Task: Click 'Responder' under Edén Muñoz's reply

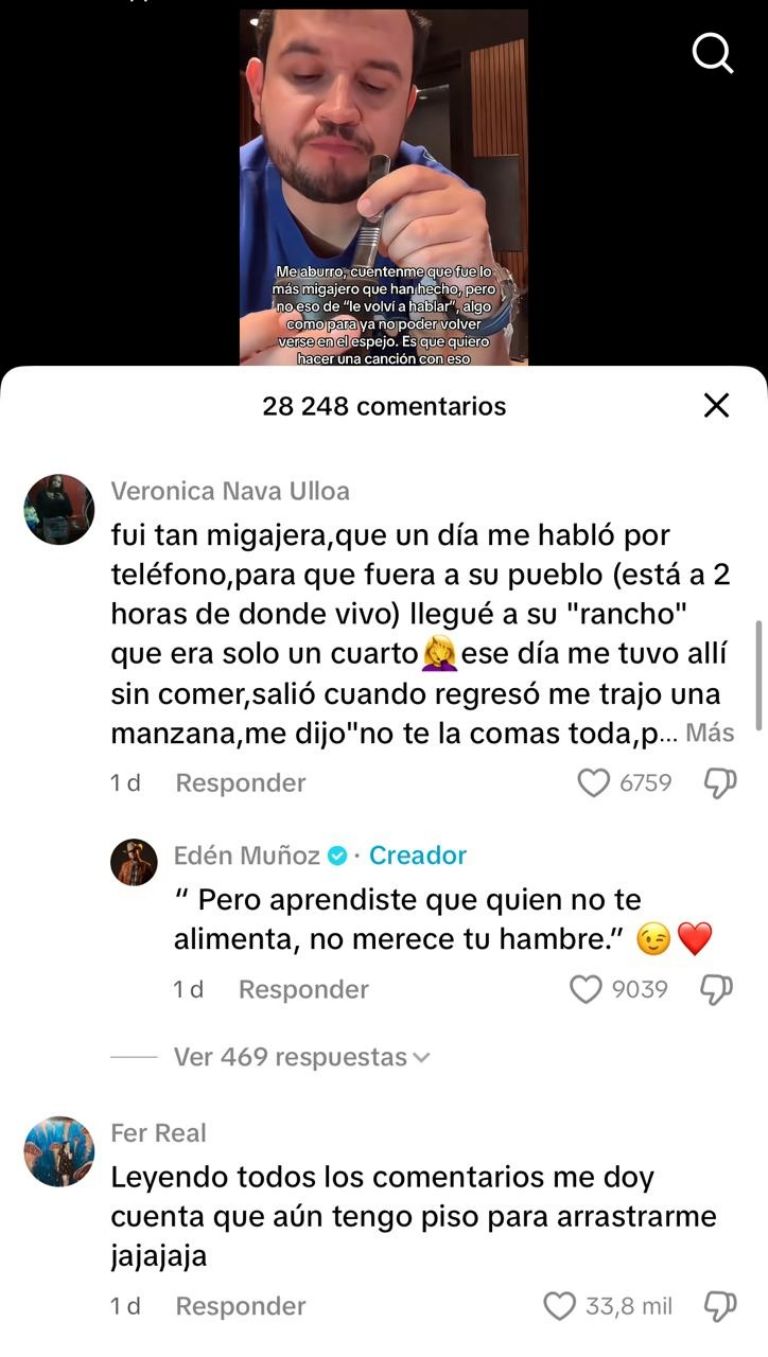Action: 305,989
